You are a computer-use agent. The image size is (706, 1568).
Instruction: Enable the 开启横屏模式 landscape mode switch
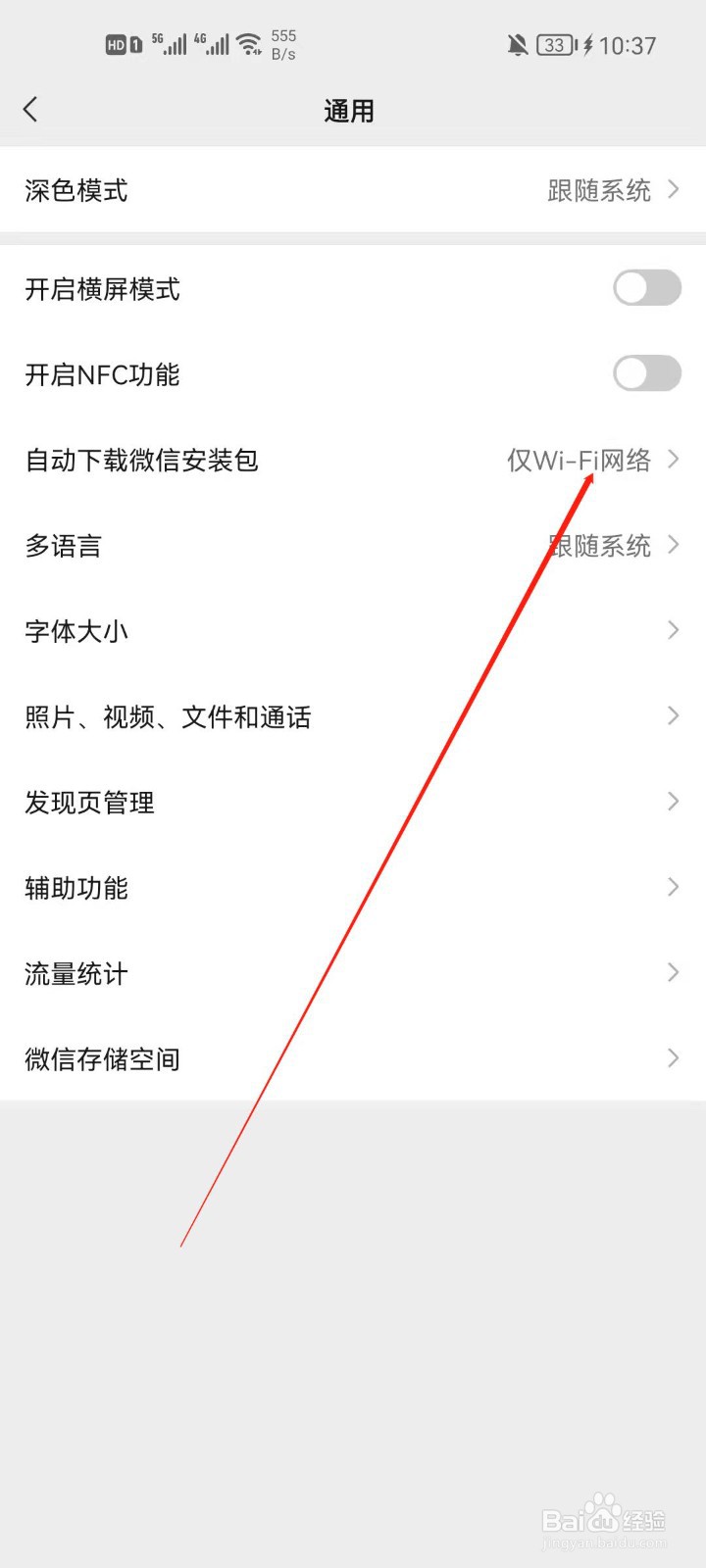(x=646, y=288)
